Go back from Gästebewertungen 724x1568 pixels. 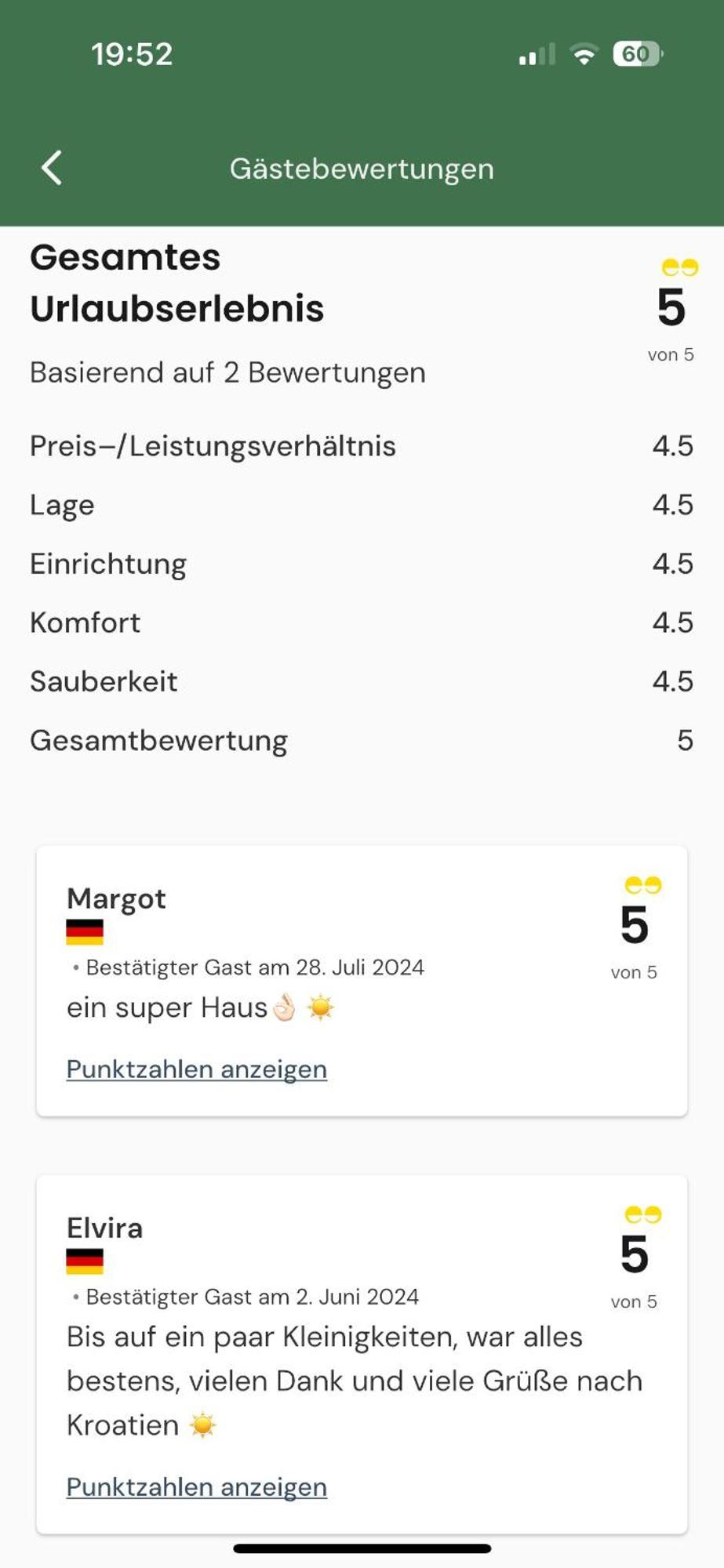(x=52, y=168)
